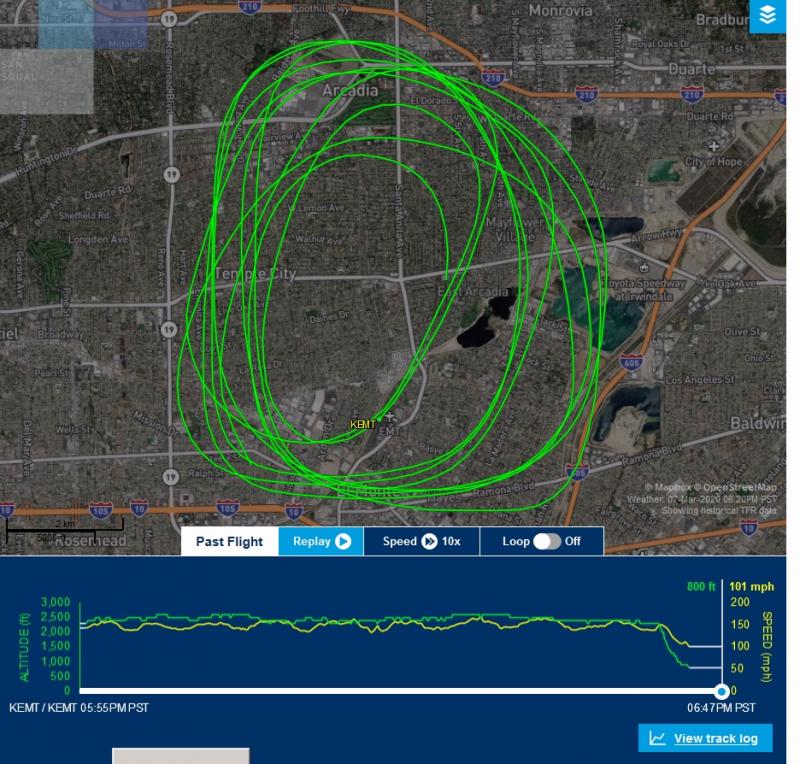Change the replay Speed 10x setting

pyautogui.click(x=421, y=542)
